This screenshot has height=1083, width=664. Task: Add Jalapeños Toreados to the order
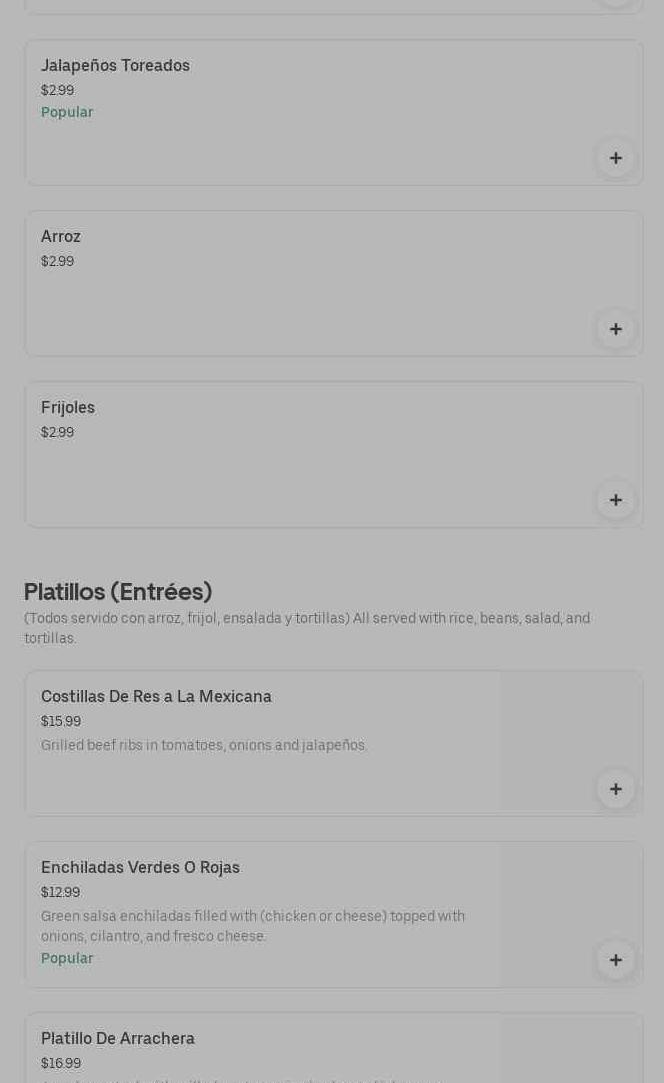pyautogui.click(x=615, y=158)
